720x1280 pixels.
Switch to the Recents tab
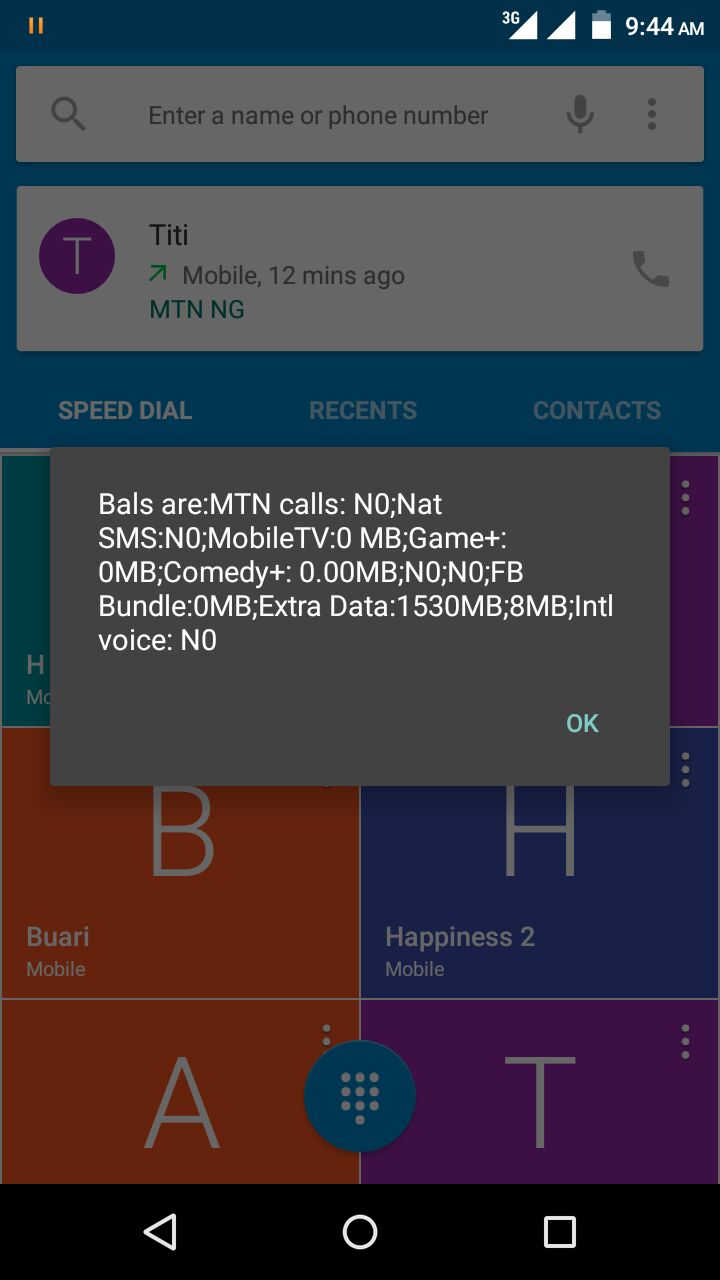click(x=362, y=410)
